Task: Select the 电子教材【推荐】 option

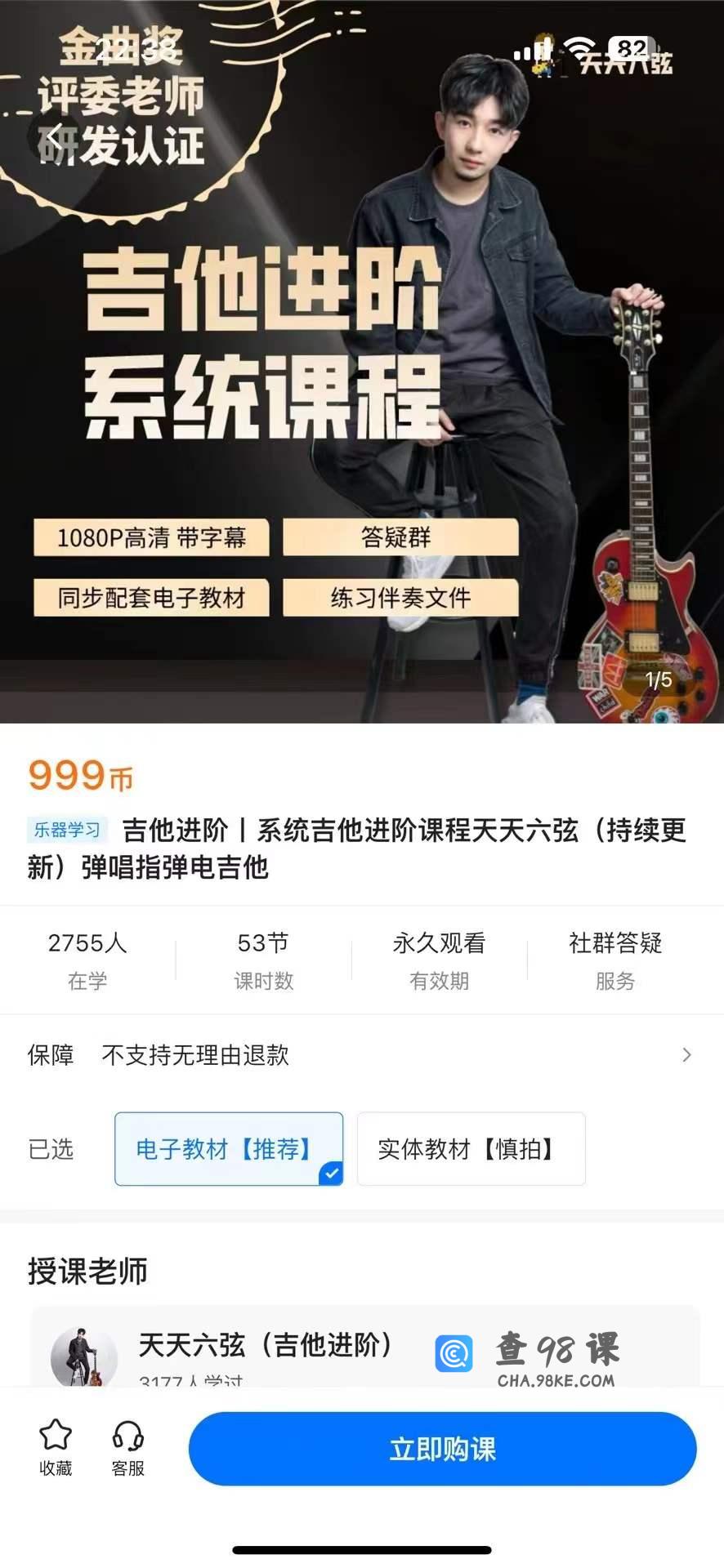Action: (229, 1148)
